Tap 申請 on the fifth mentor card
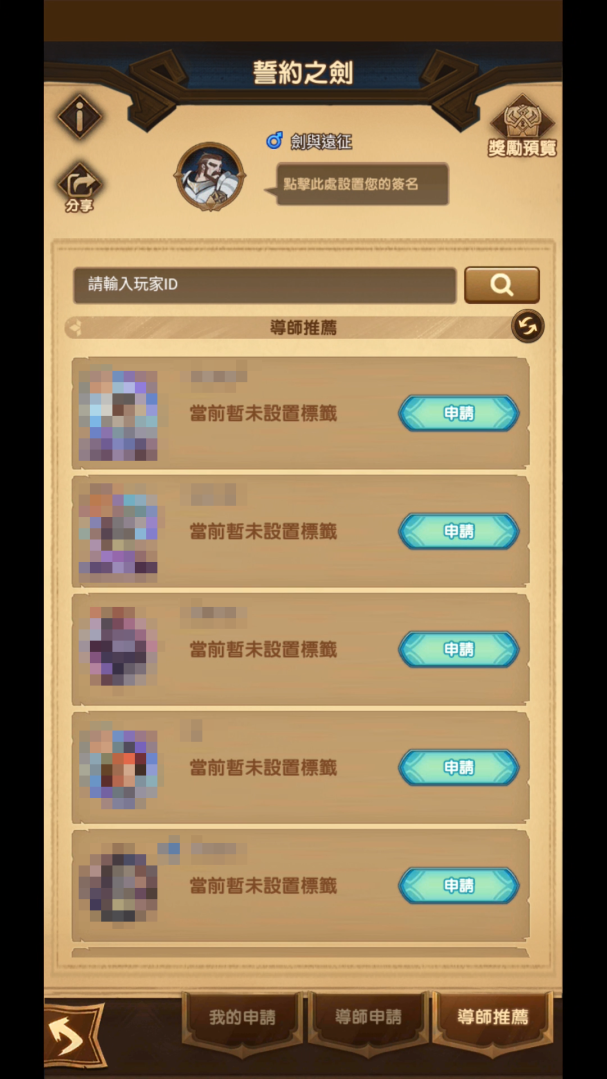This screenshot has height=1079, width=607. [x=458, y=886]
